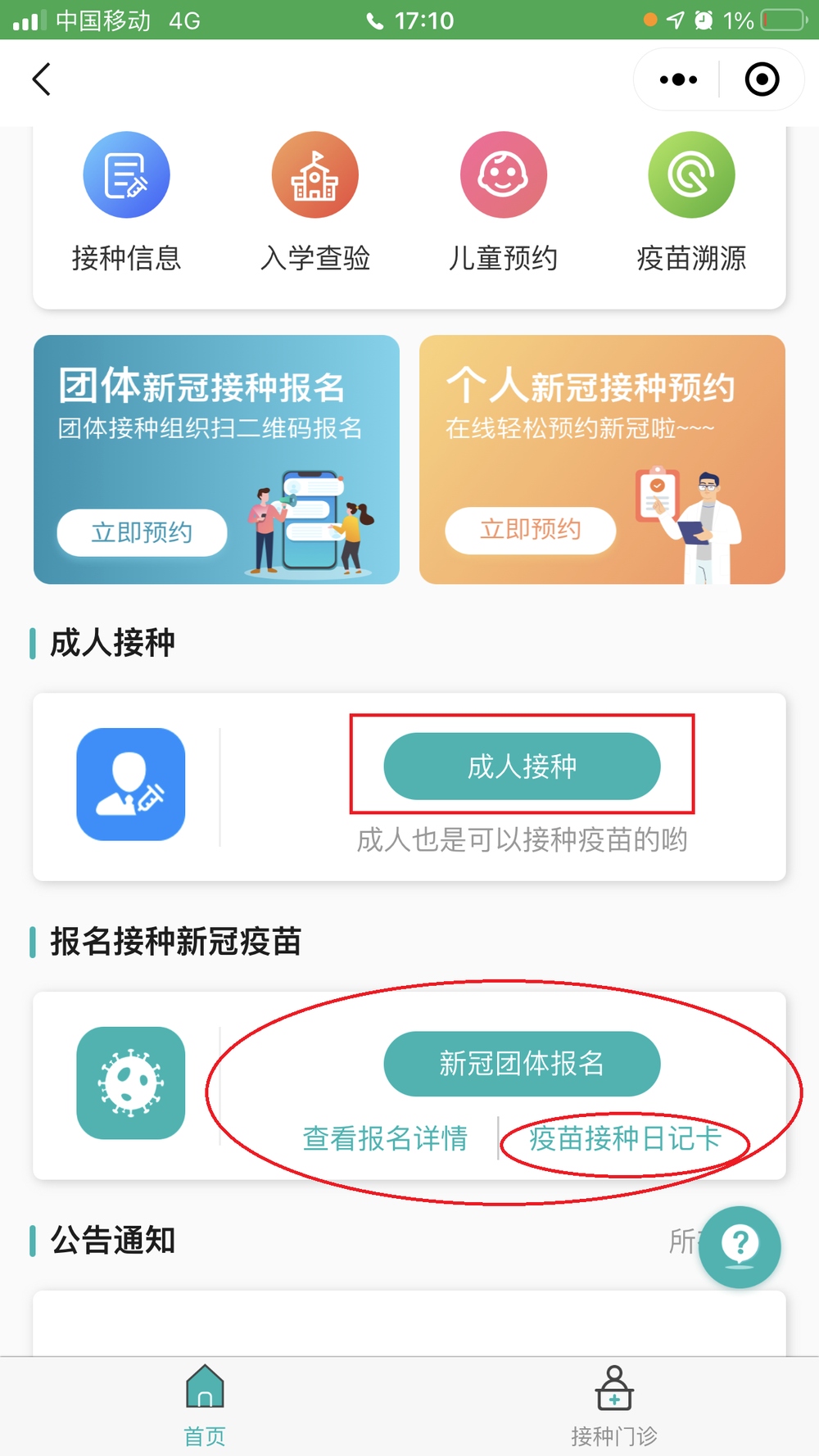Open 疫苗溯源 vaccine tracing
The width and height of the screenshot is (819, 1456).
[x=691, y=201]
